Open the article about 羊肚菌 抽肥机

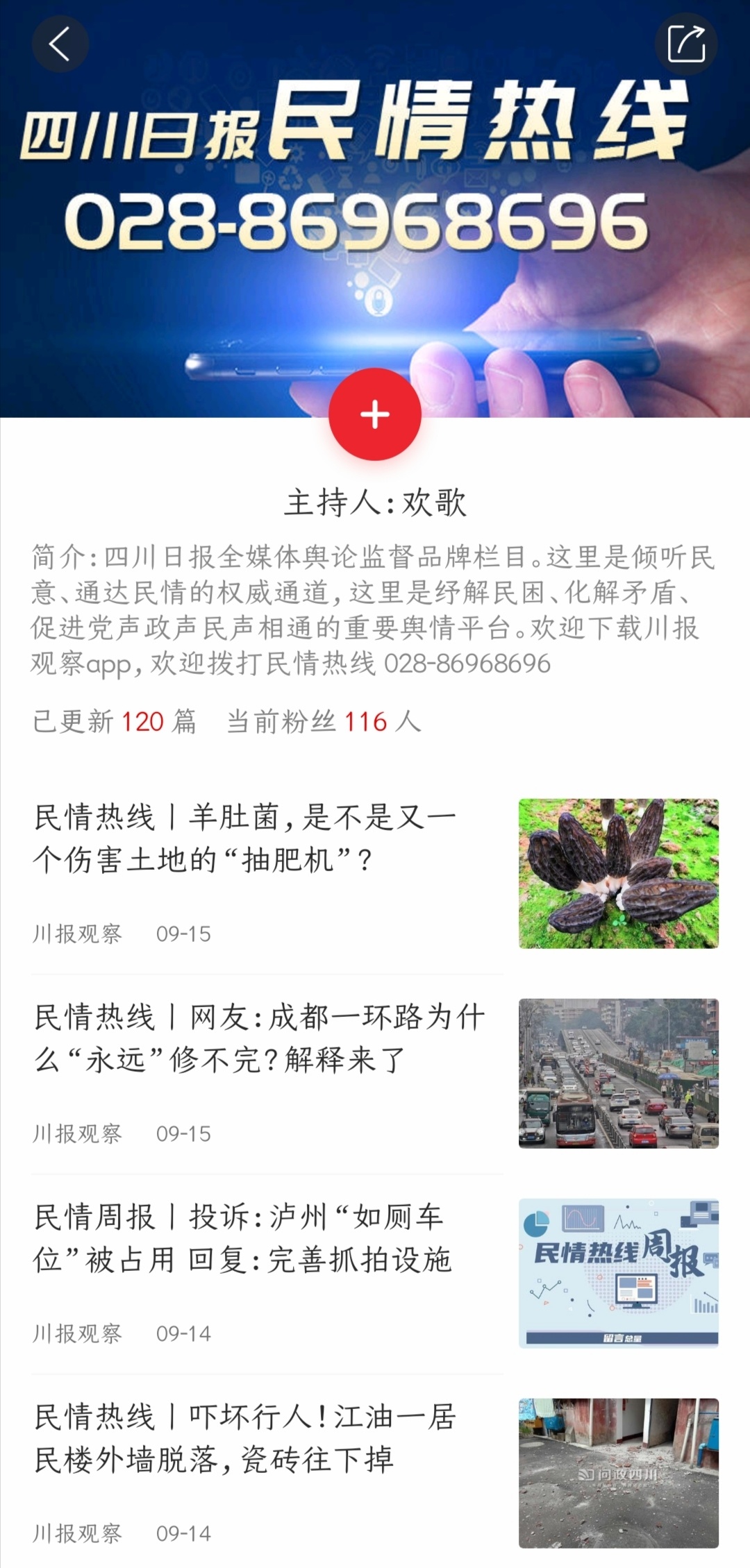coord(244,838)
